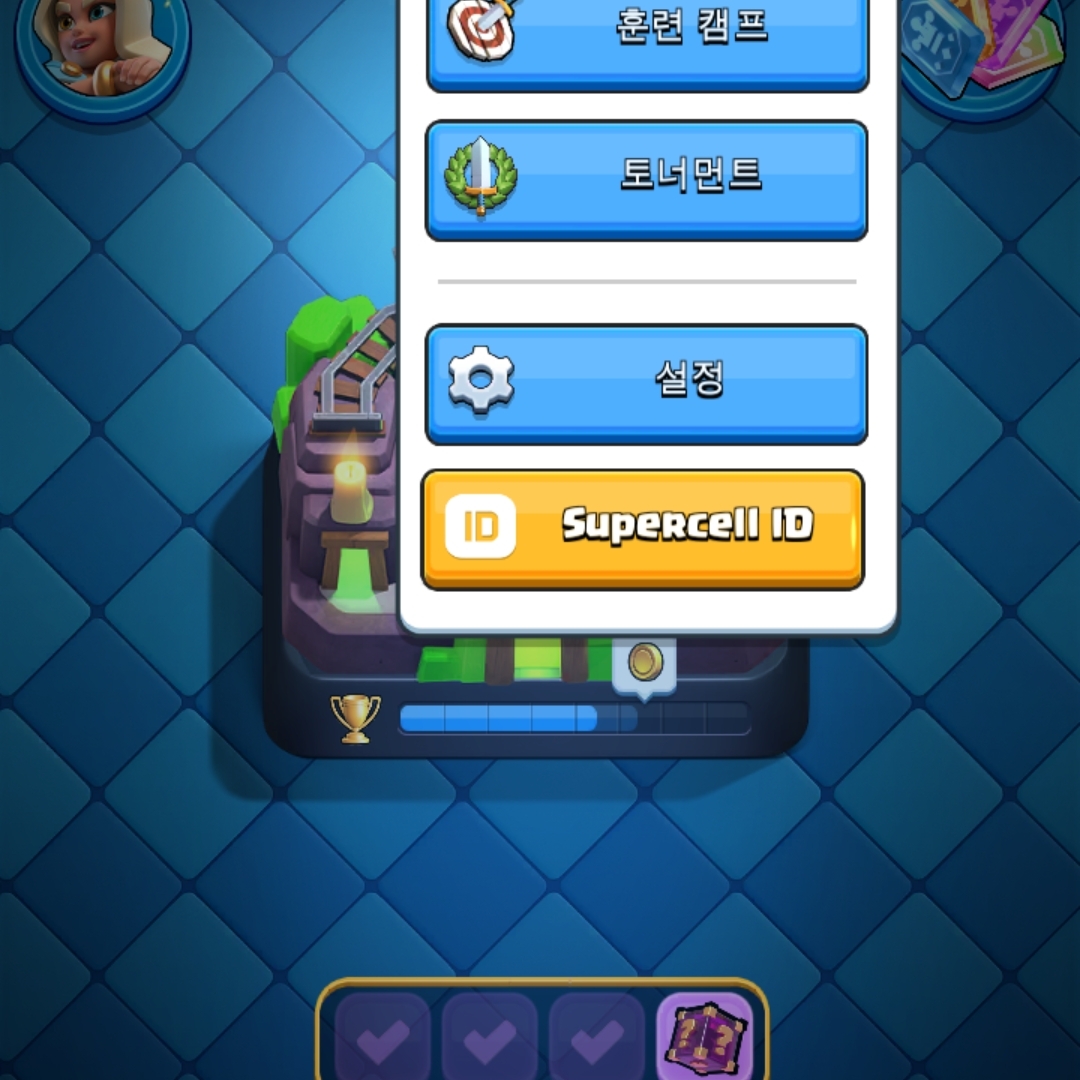The height and width of the screenshot is (1080, 1080).
Task: Open the player avatar profile
Action: (102, 50)
